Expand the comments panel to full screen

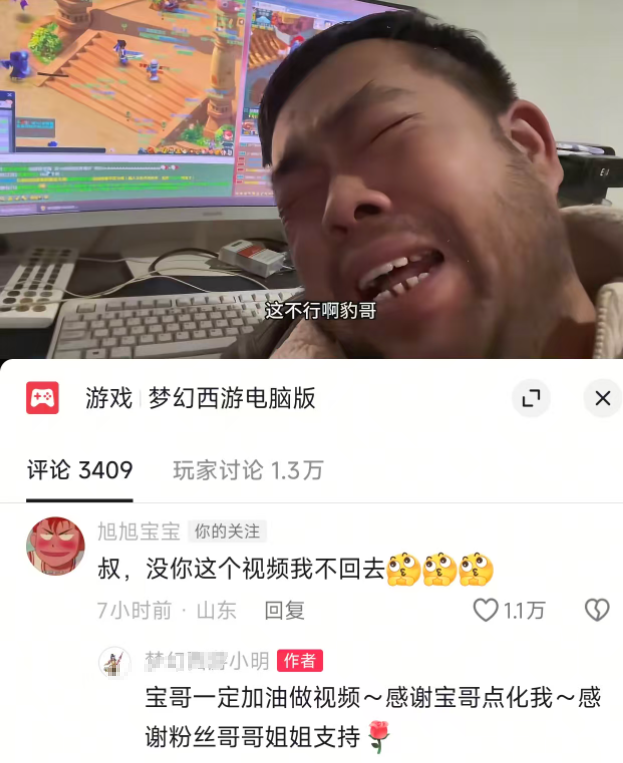531,398
